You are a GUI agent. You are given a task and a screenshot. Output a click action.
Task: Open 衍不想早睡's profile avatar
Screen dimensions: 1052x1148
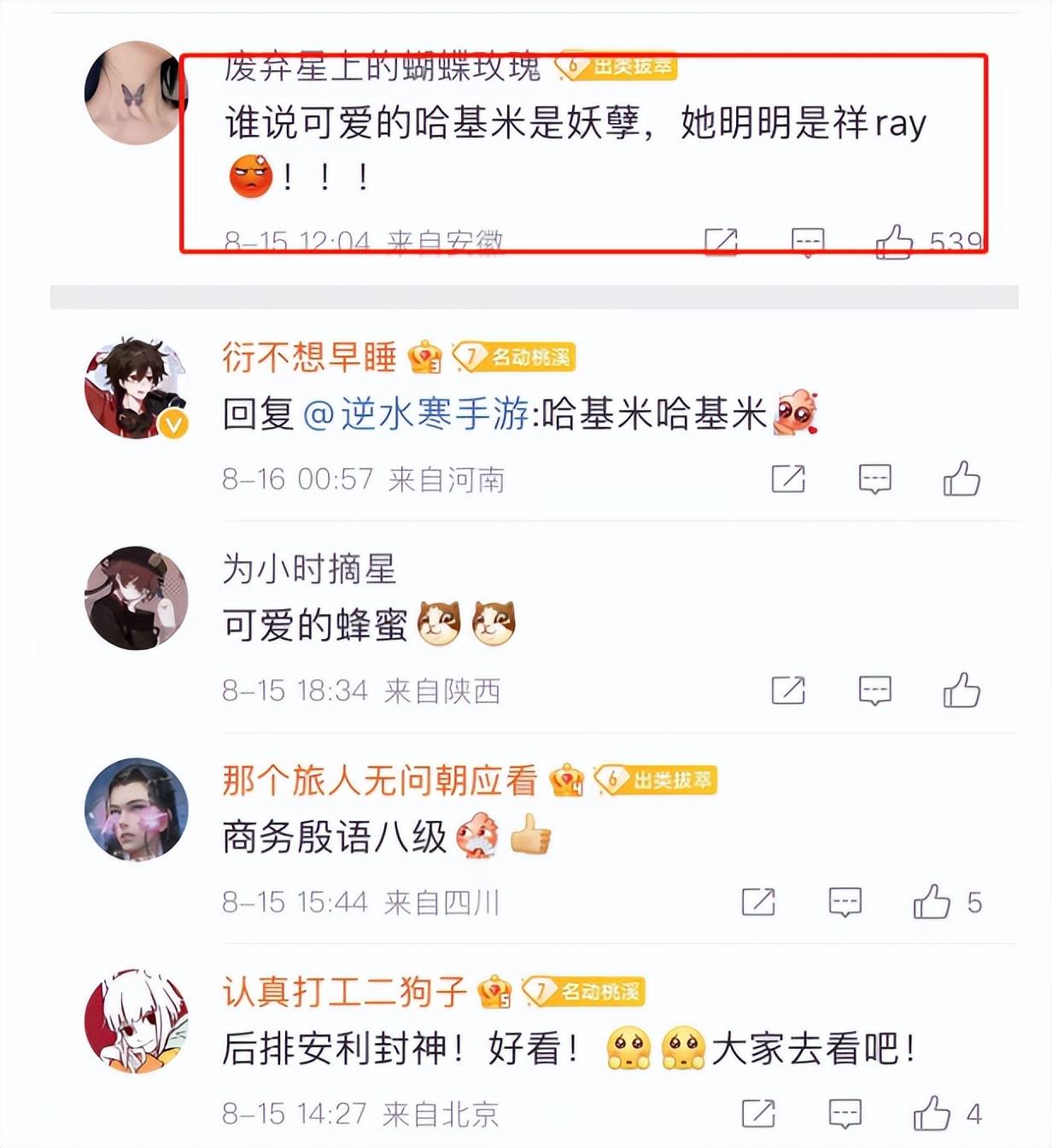(x=136, y=388)
